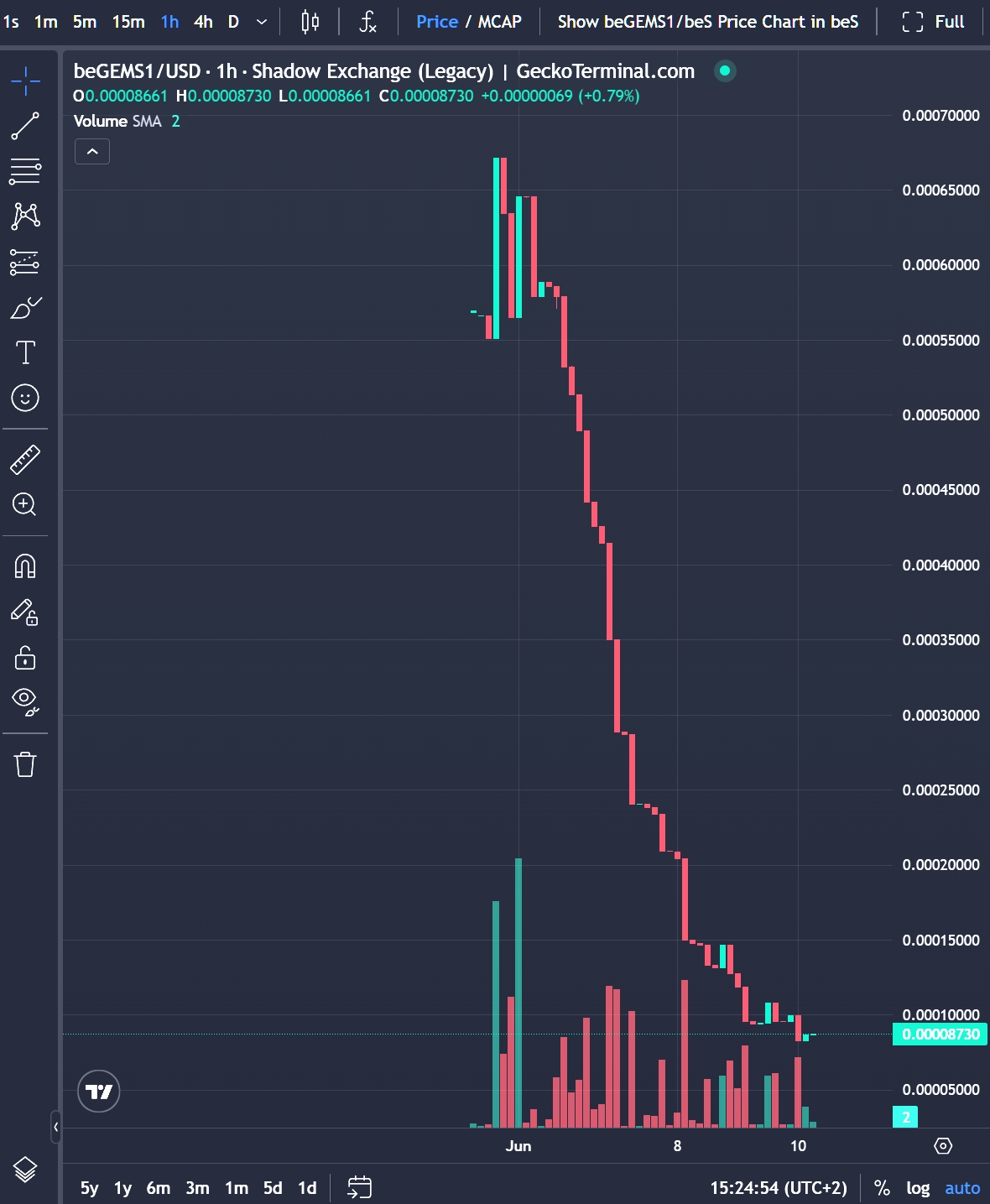Toggle auto price scaling
Viewport: 990px width, 1204px height.
pos(962,1188)
